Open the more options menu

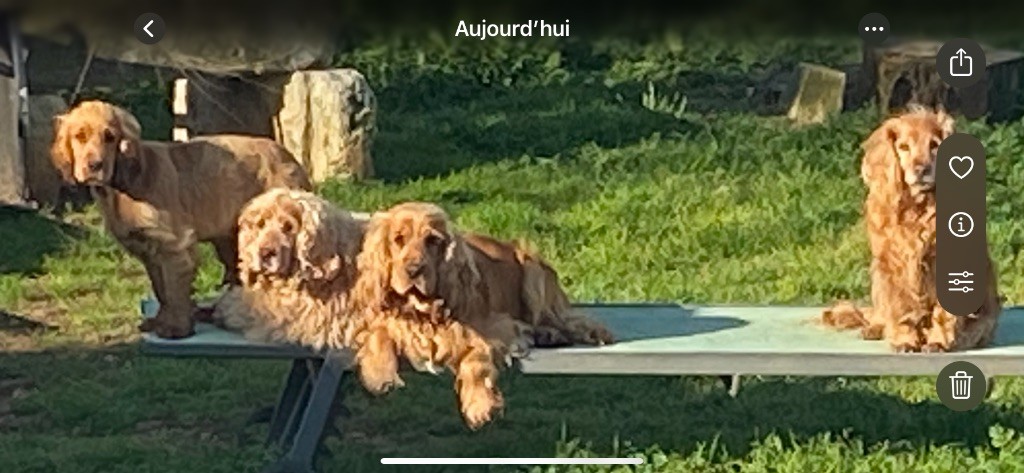tap(874, 28)
